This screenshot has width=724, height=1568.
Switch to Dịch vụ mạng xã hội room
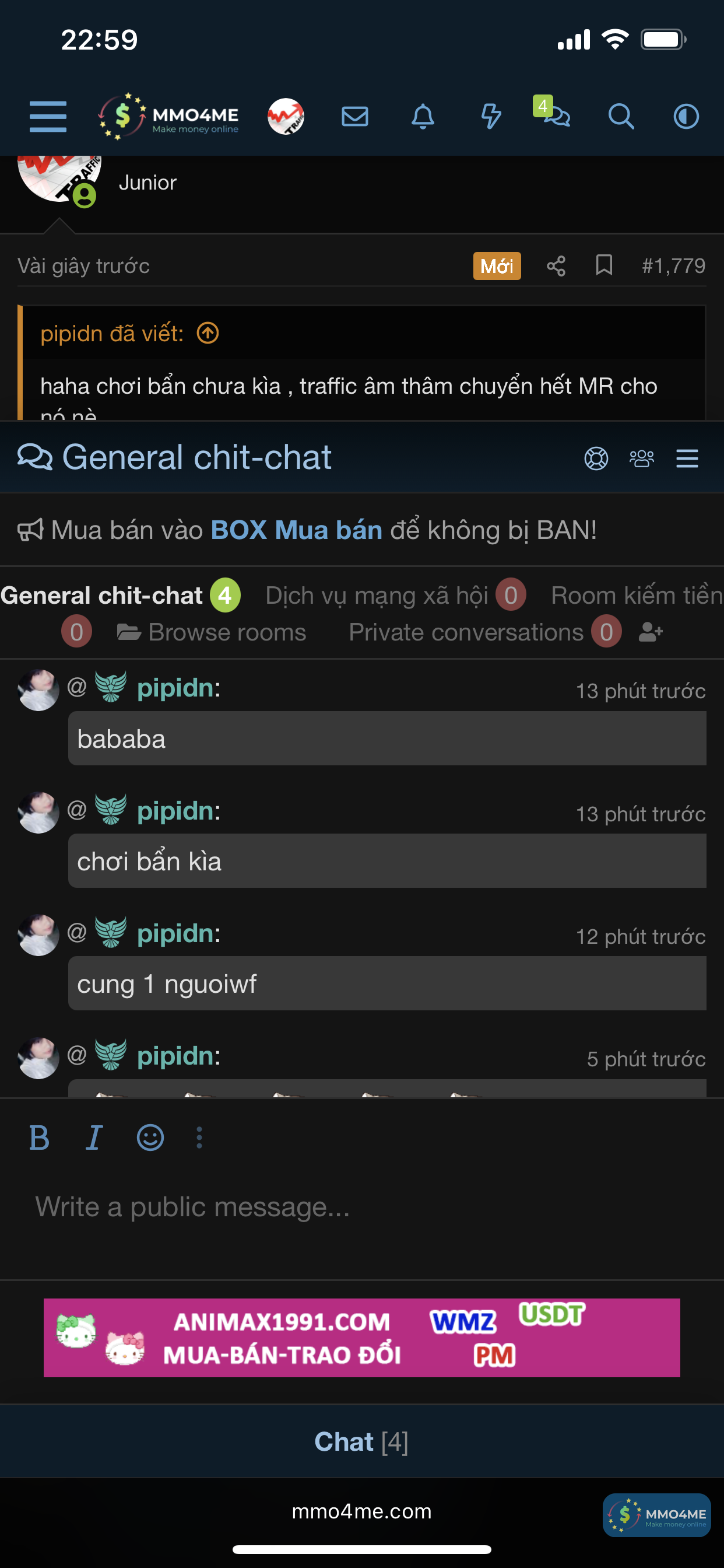click(x=377, y=596)
